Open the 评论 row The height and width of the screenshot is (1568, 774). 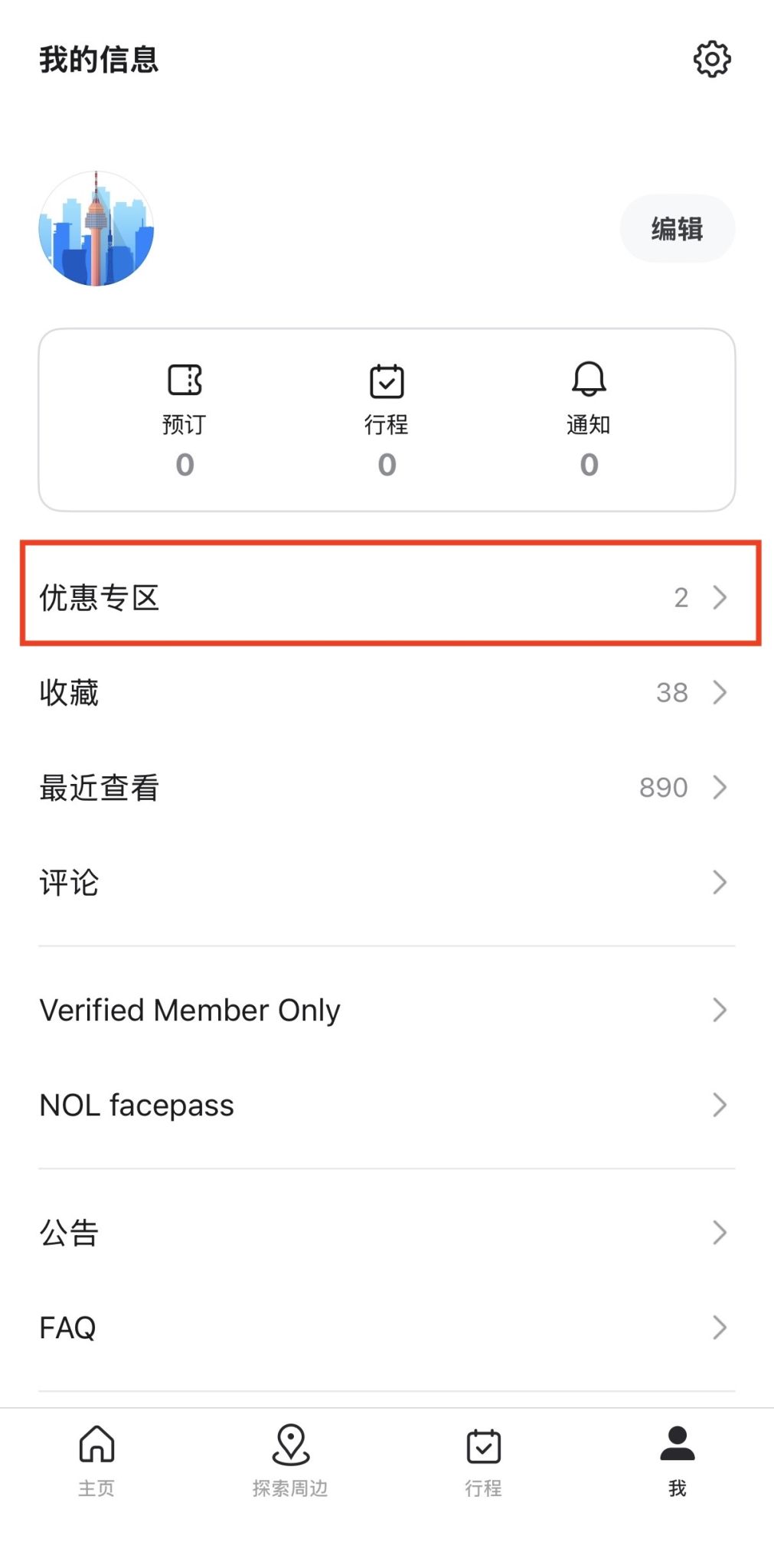coord(387,882)
